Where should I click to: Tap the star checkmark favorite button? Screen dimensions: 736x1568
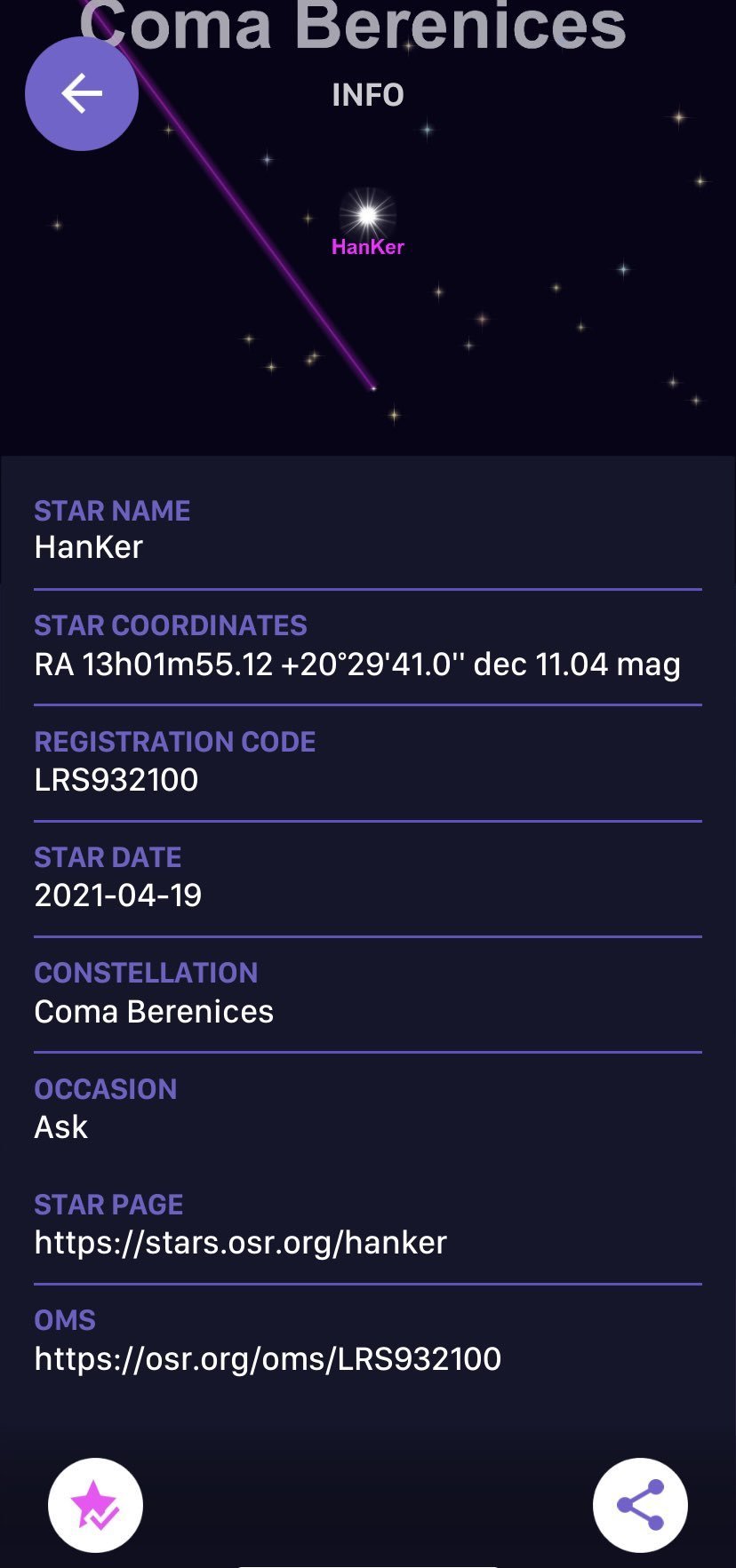[x=95, y=1505]
